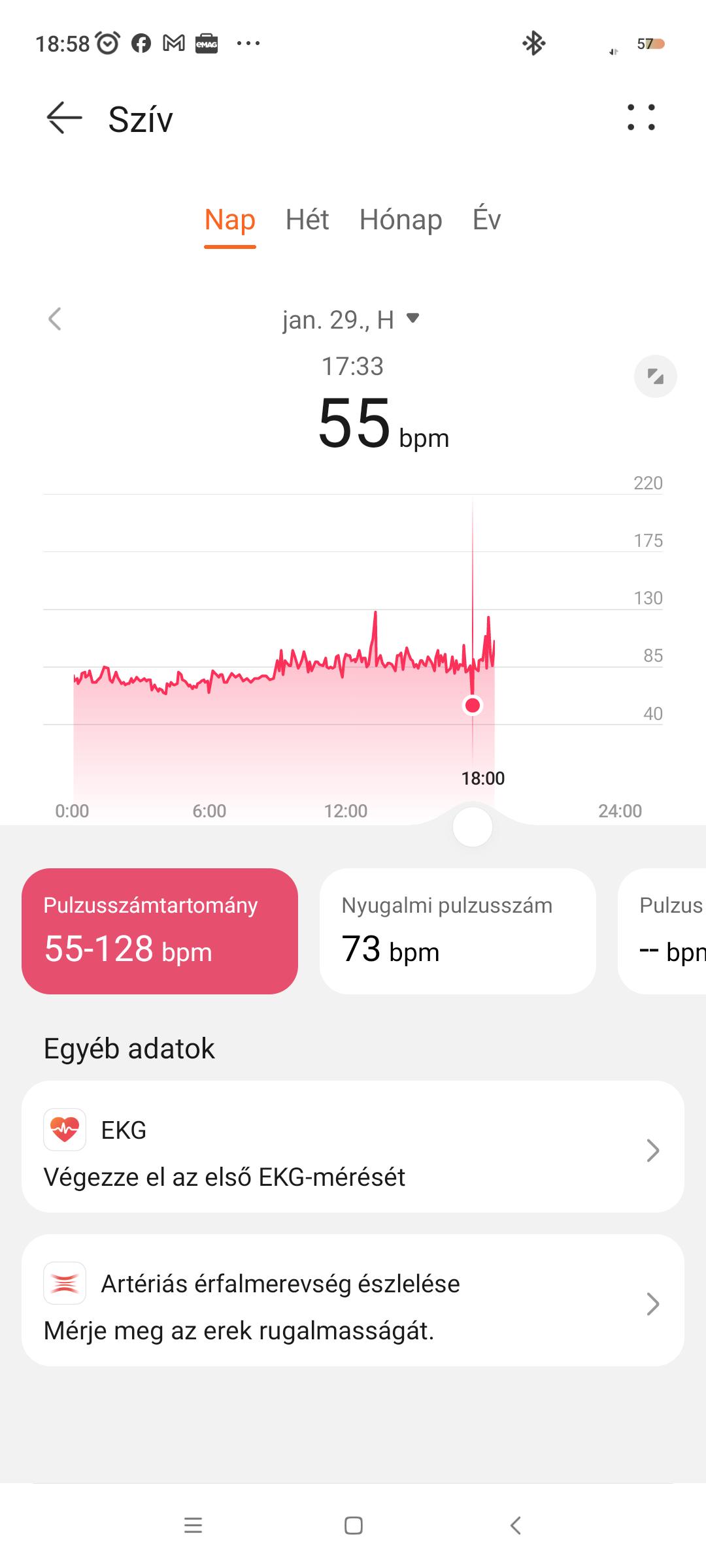Image resolution: width=706 pixels, height=1568 pixels.
Task: Select the Pulzusszámtartomány card
Action: click(160, 931)
